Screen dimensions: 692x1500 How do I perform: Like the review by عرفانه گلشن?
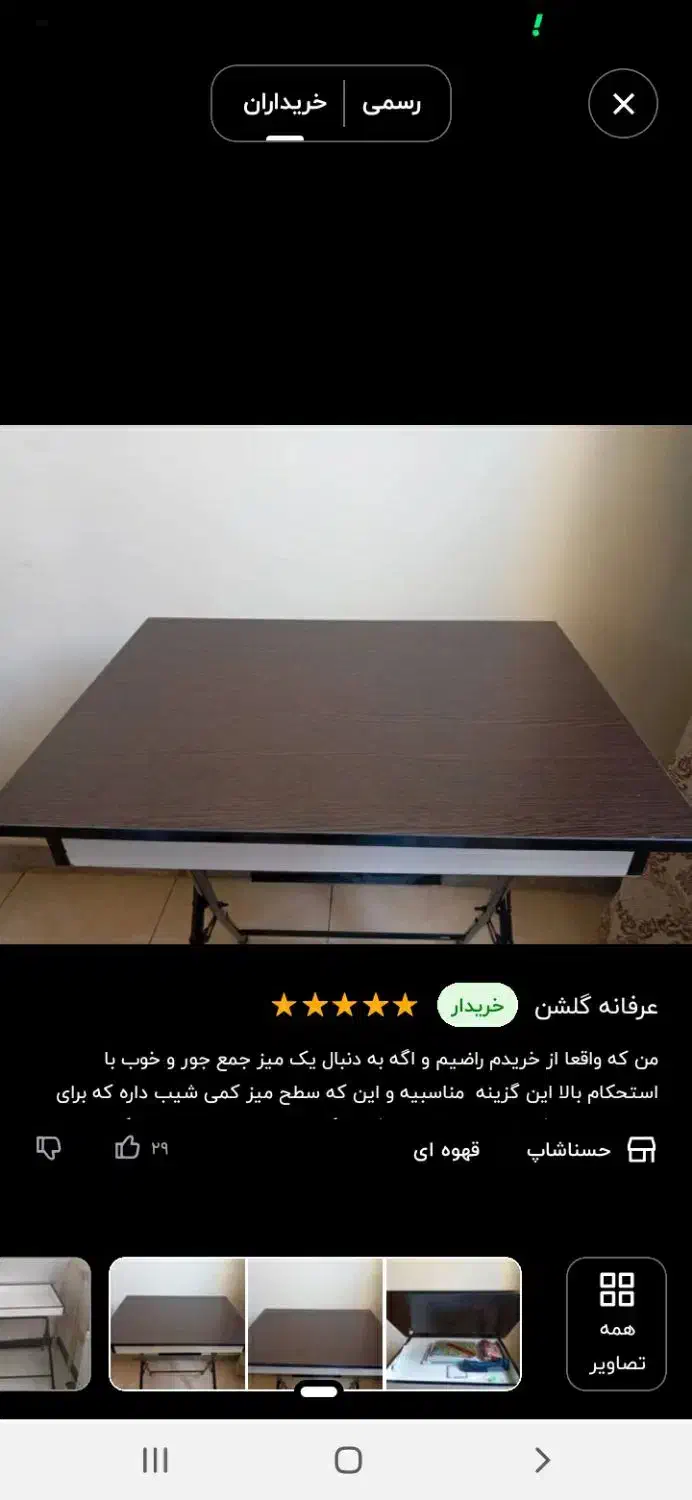[128, 1148]
